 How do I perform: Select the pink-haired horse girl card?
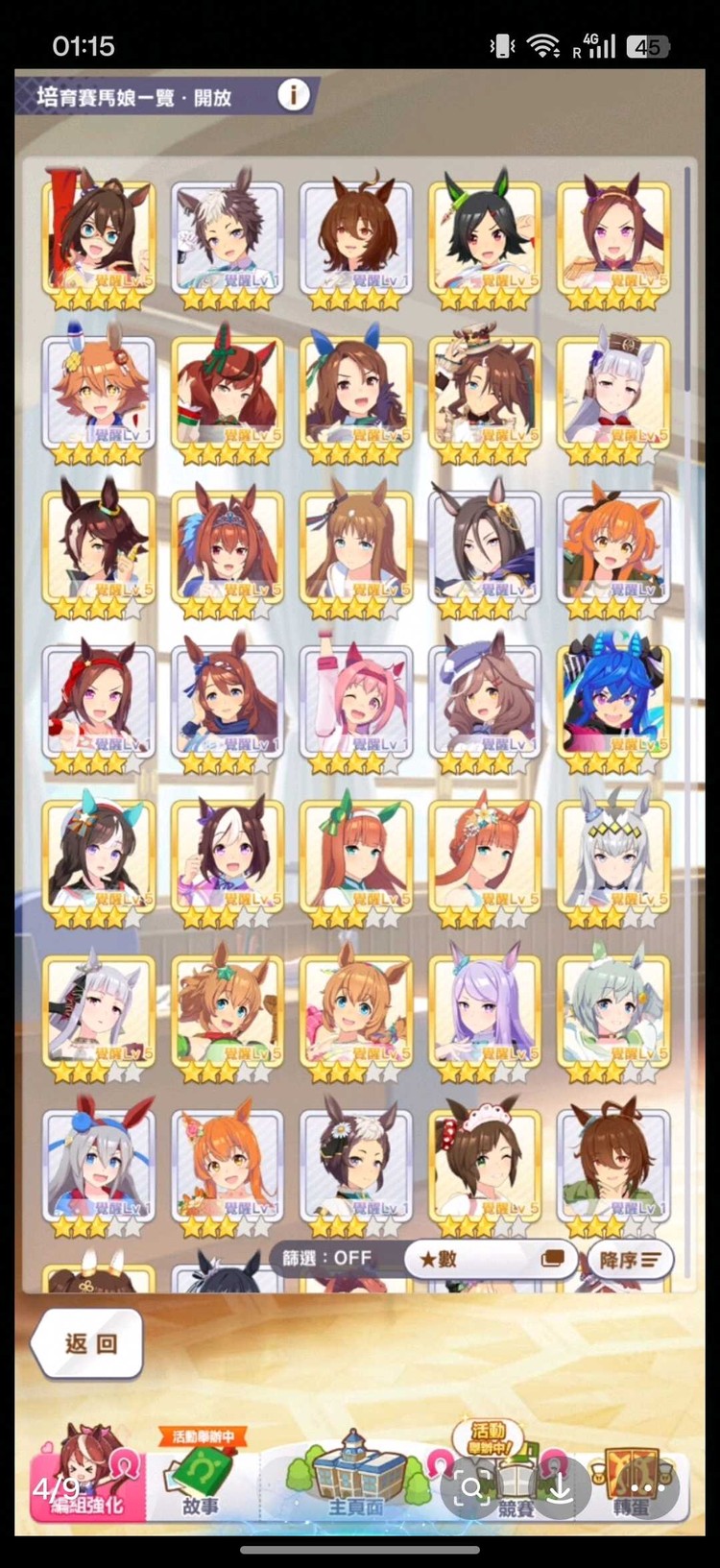(356, 699)
